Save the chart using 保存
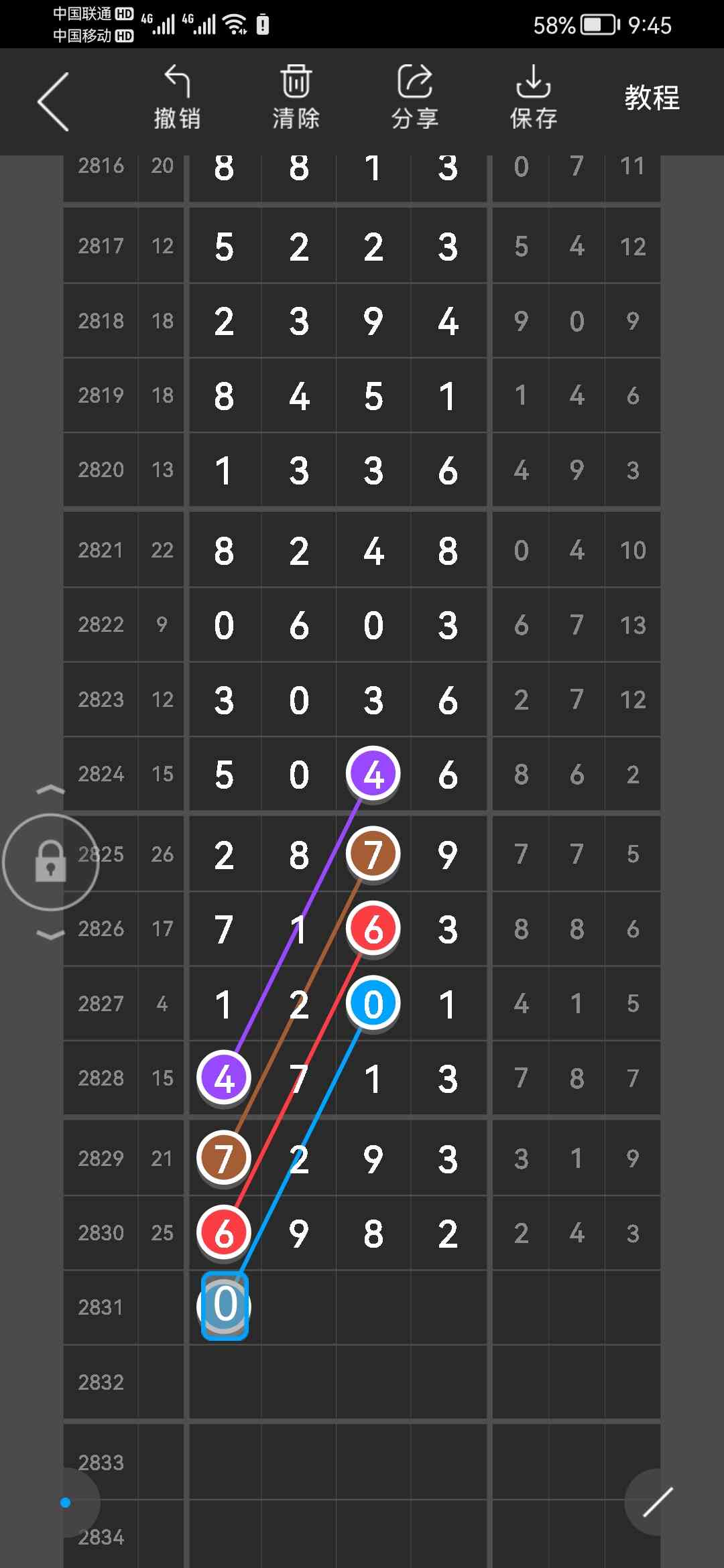 tap(533, 98)
